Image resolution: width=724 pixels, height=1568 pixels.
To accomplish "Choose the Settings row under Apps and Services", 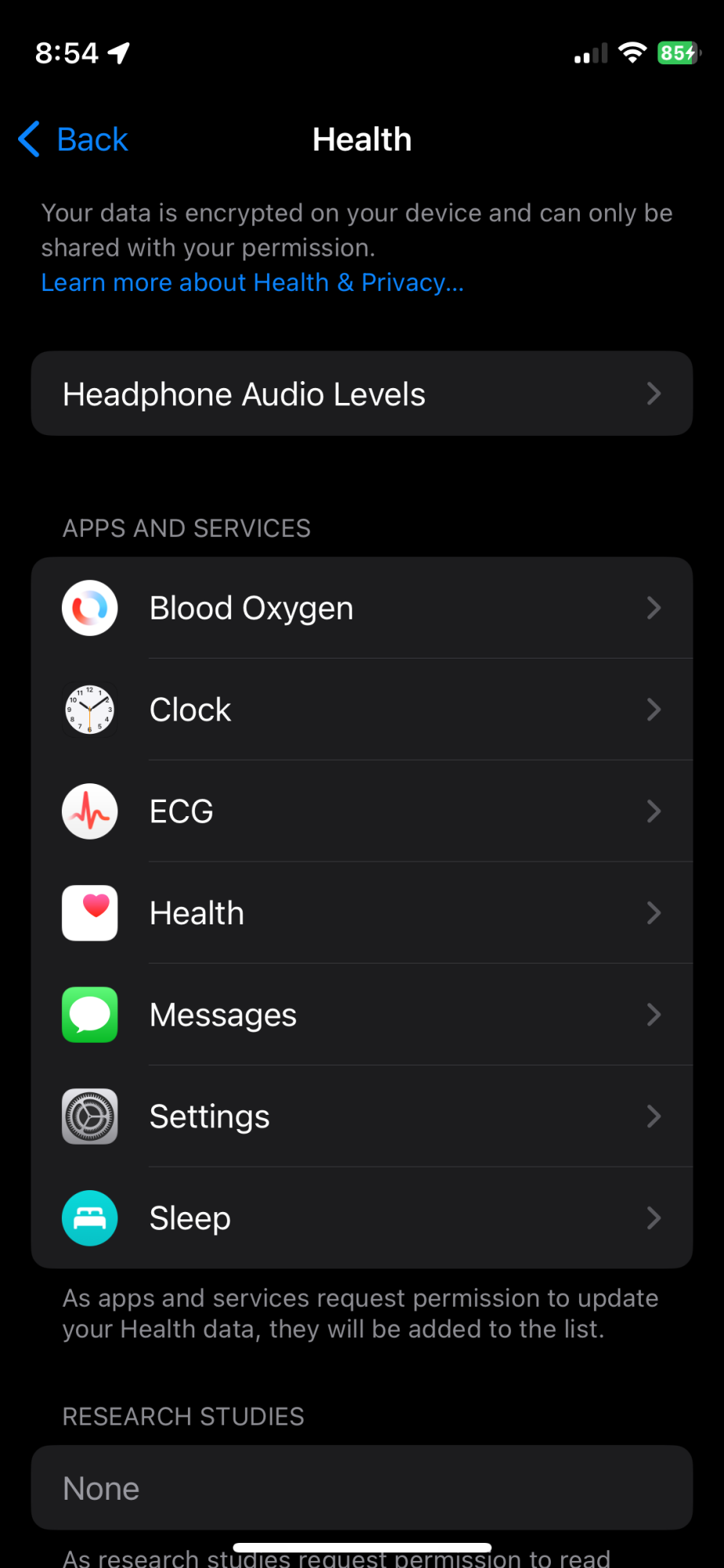I will tap(361, 1116).
